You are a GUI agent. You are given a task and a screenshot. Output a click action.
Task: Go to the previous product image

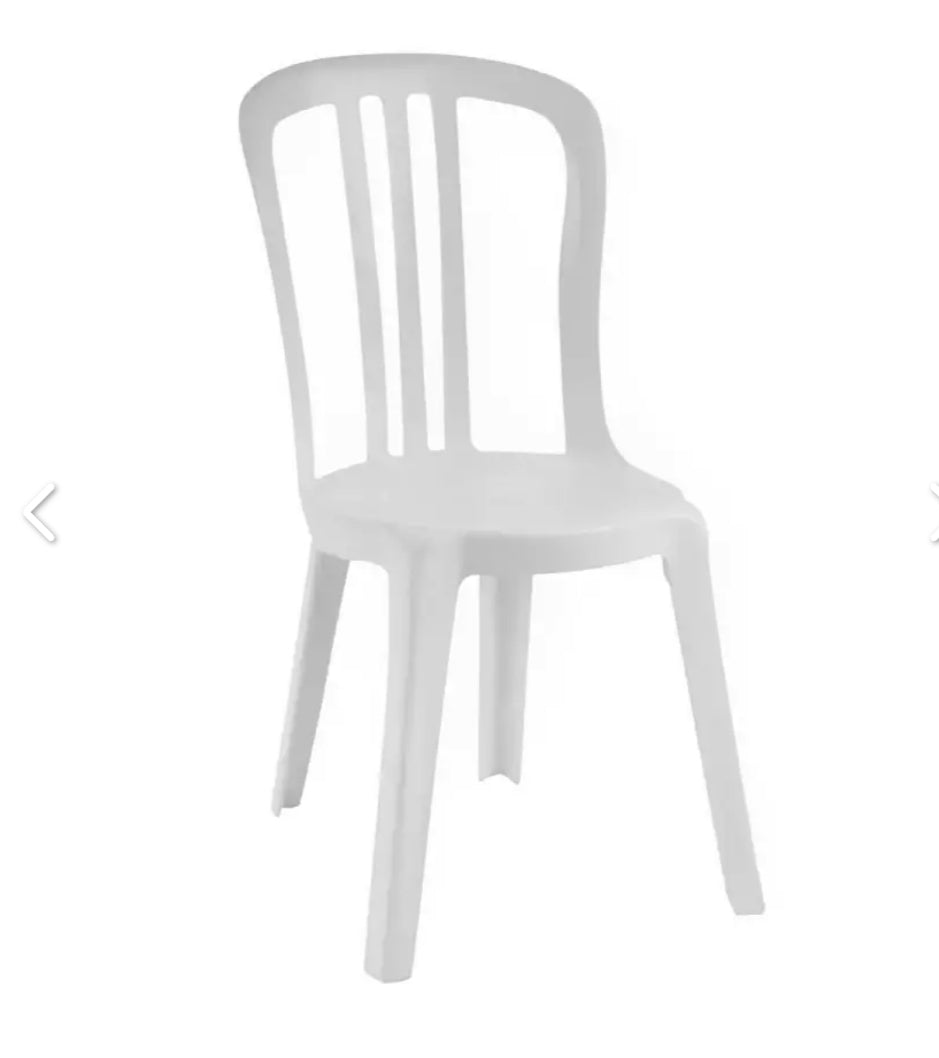(x=38, y=511)
